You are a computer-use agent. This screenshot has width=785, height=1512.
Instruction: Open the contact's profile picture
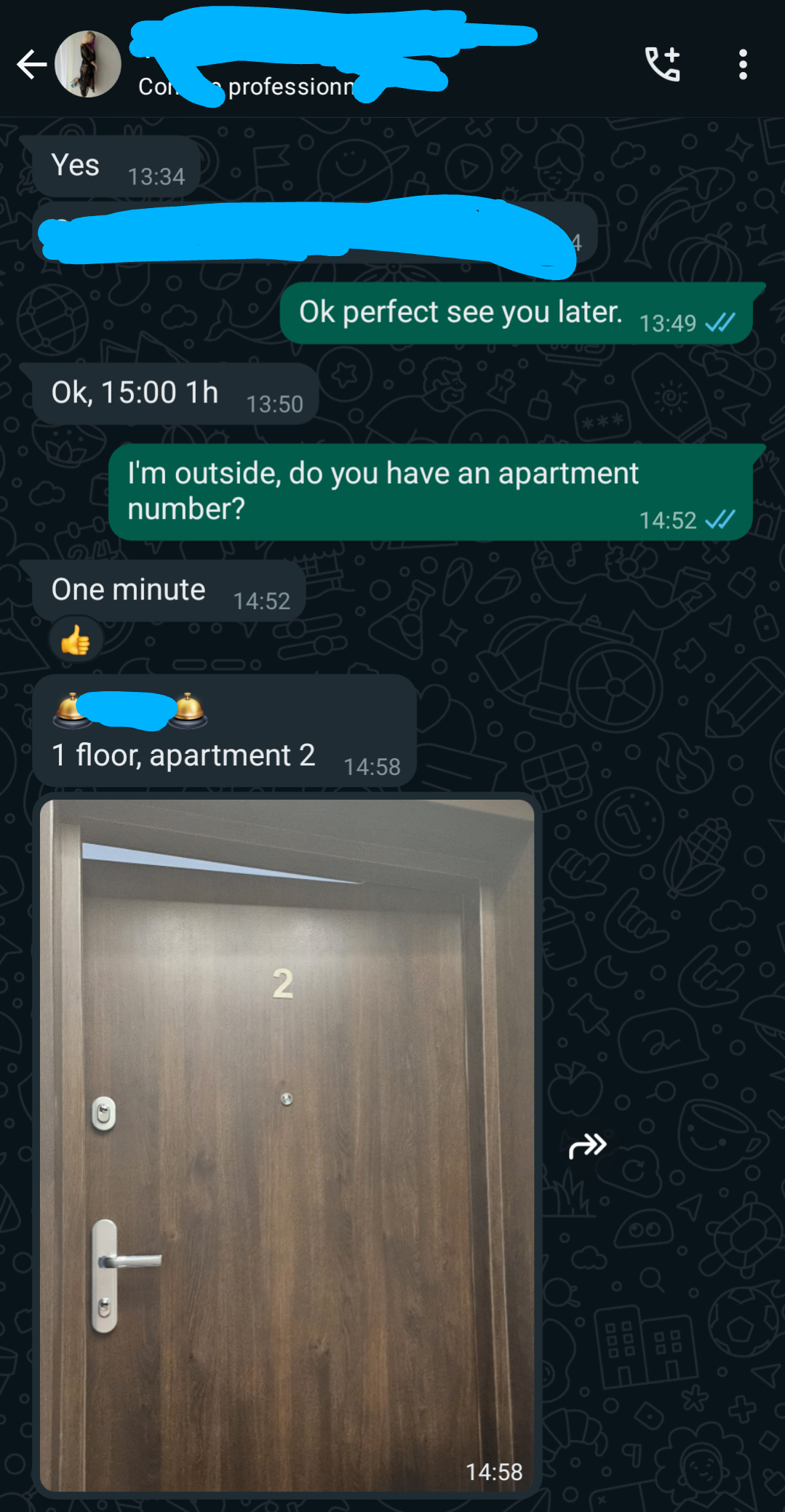tap(88, 65)
